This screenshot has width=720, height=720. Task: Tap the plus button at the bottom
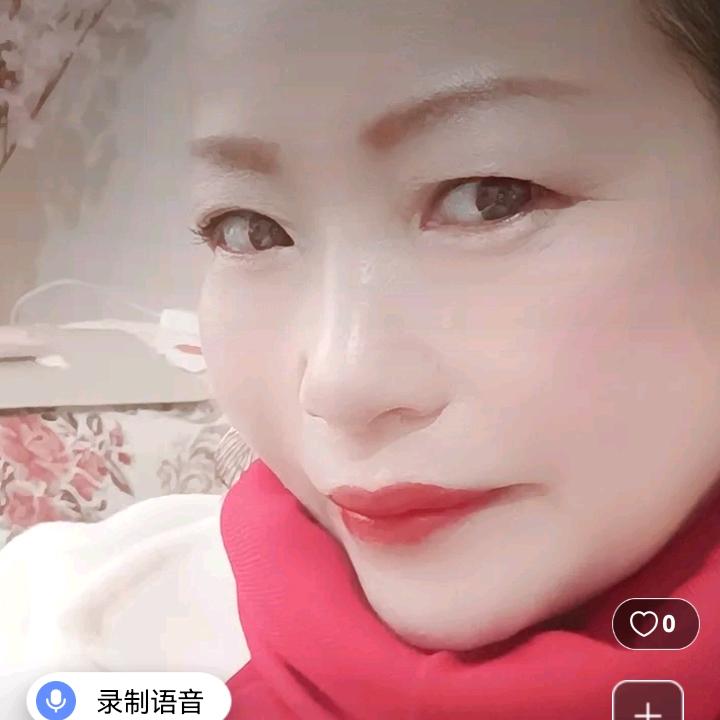(647, 706)
